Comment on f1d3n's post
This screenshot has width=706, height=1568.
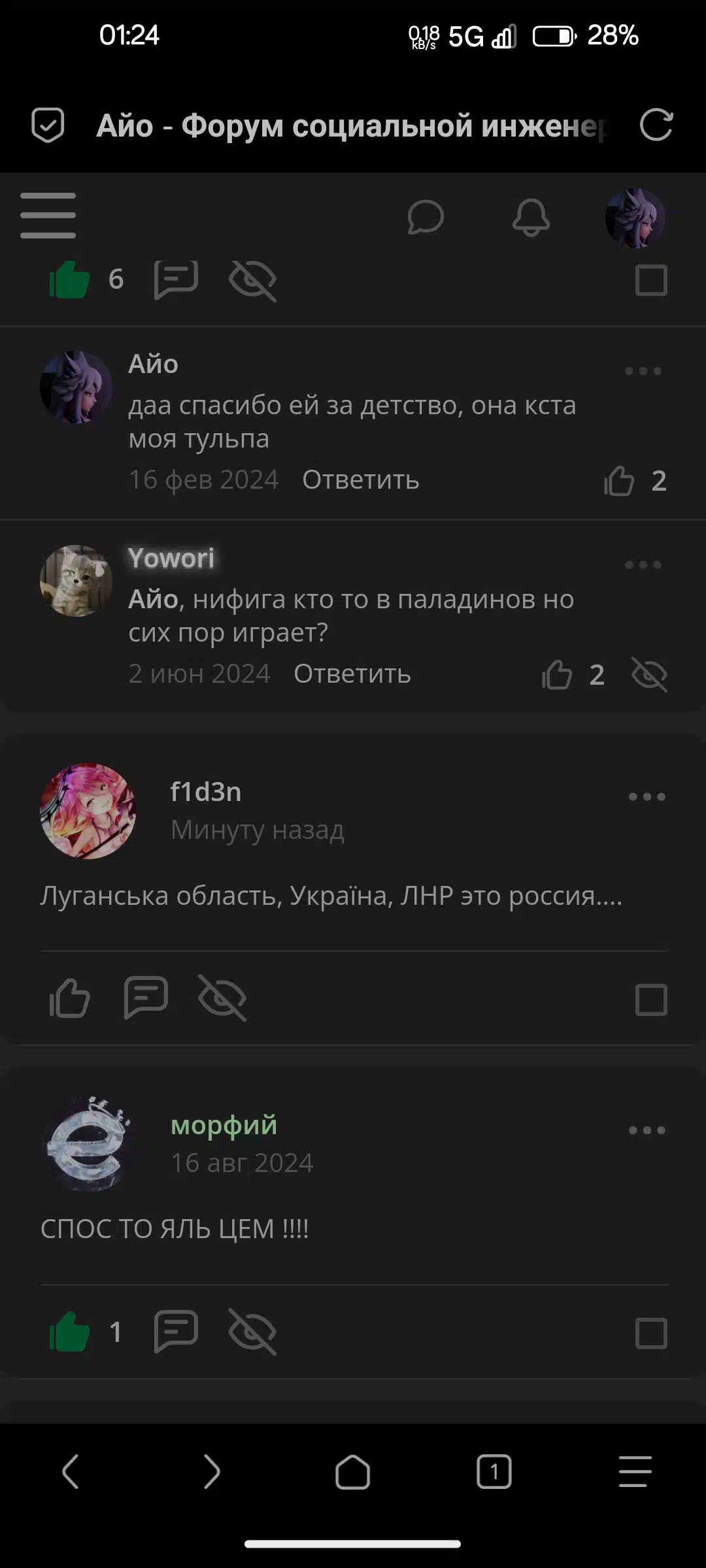[x=146, y=998]
